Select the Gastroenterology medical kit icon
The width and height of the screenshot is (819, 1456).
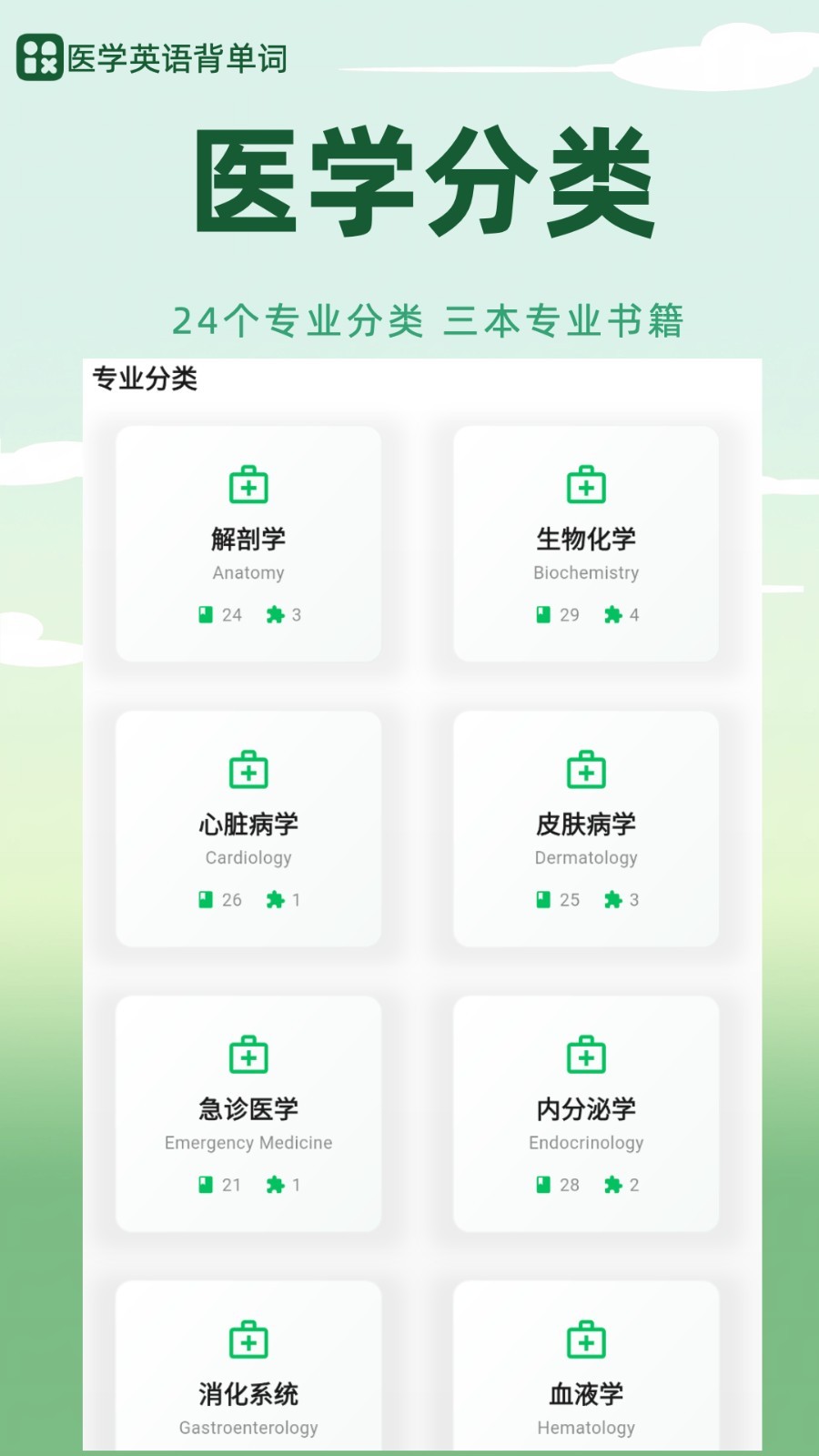[248, 1339]
